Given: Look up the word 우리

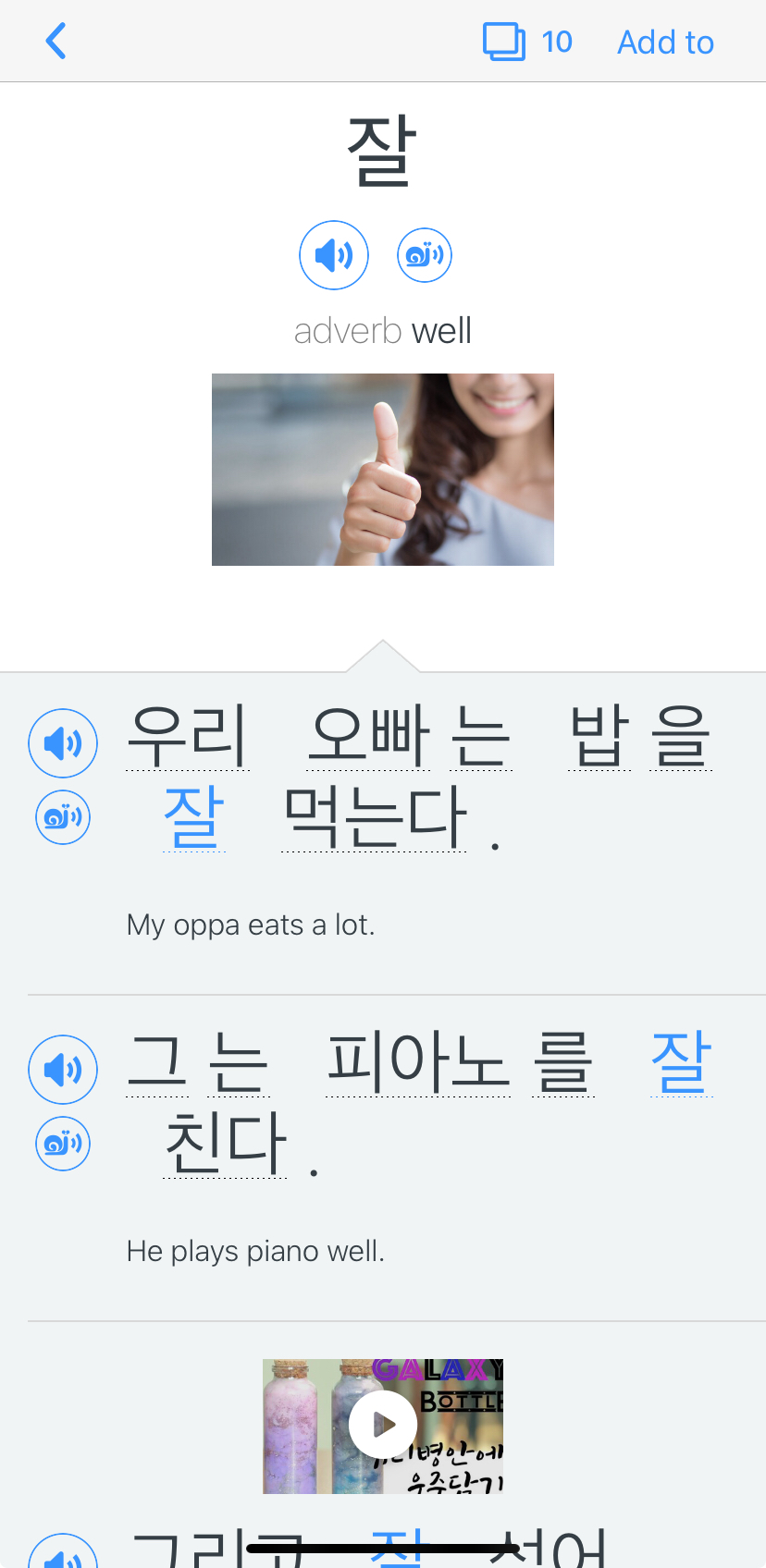Looking at the screenshot, I should click(188, 736).
